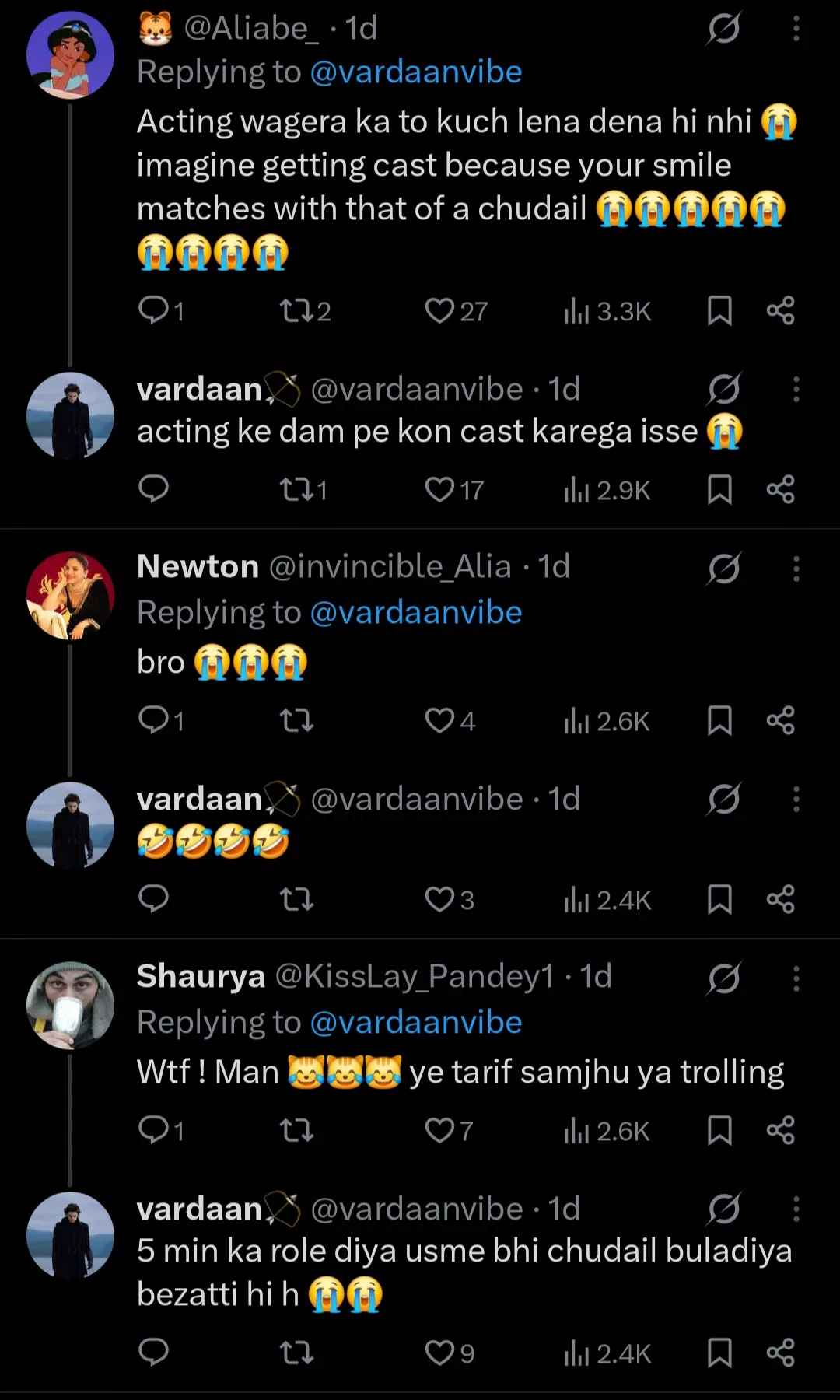Tap the @vardaanvibe link in the @Aliabe_ reply
This screenshot has width=840, height=1400.
tap(415, 72)
